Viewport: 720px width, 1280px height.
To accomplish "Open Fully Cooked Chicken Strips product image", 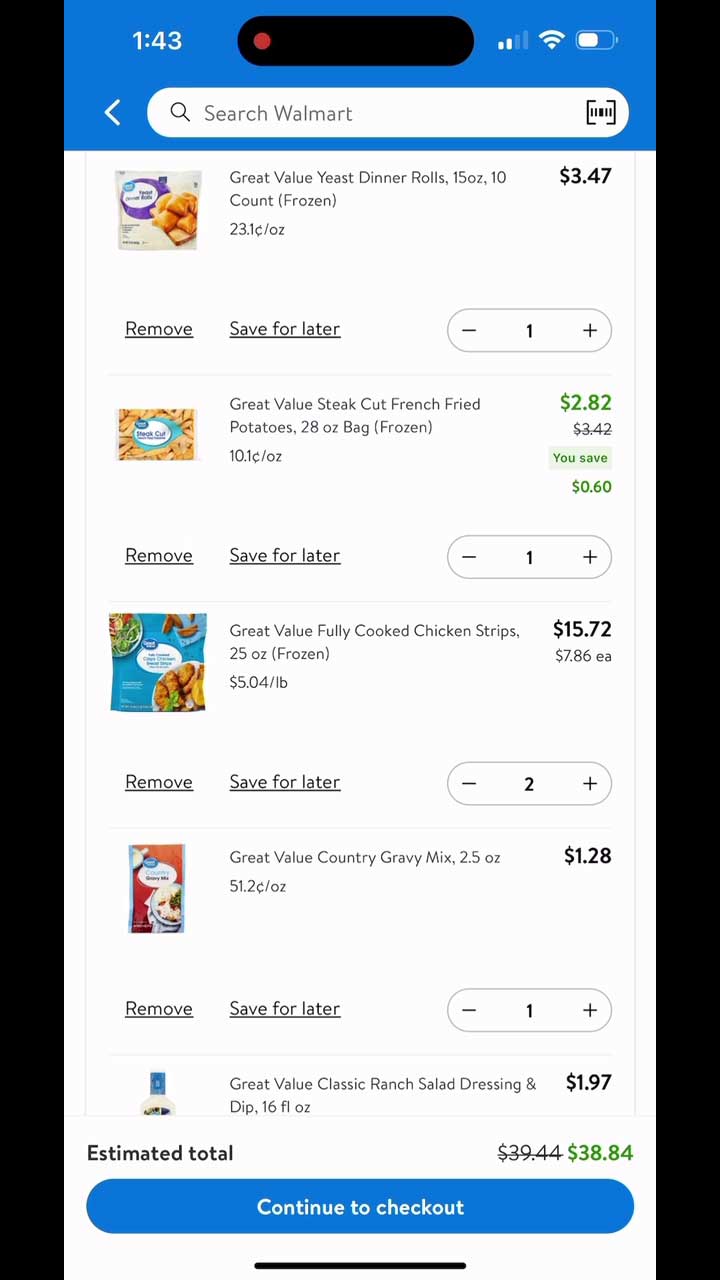I will coord(158,662).
